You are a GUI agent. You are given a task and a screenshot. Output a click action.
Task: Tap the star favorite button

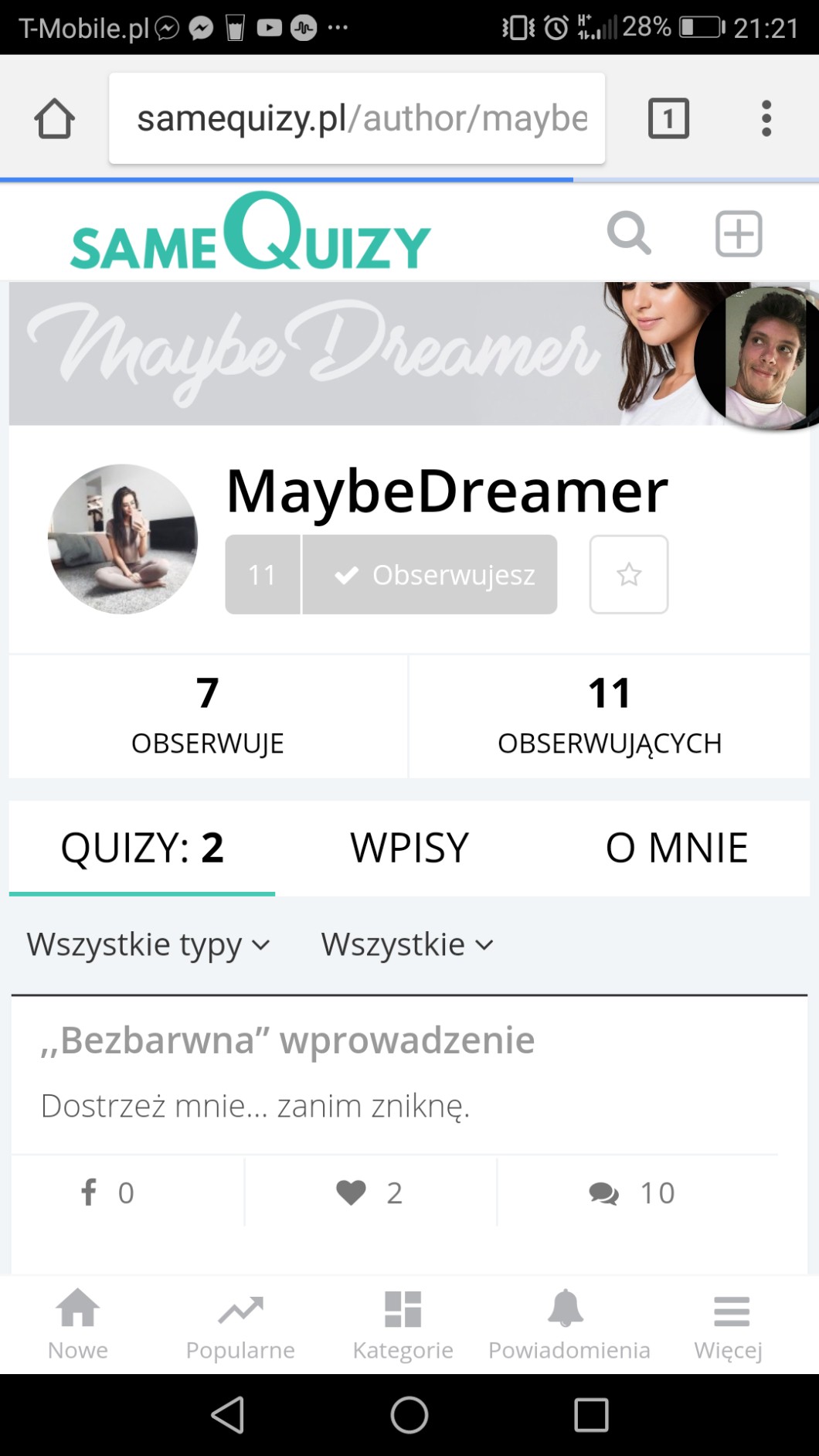click(629, 574)
